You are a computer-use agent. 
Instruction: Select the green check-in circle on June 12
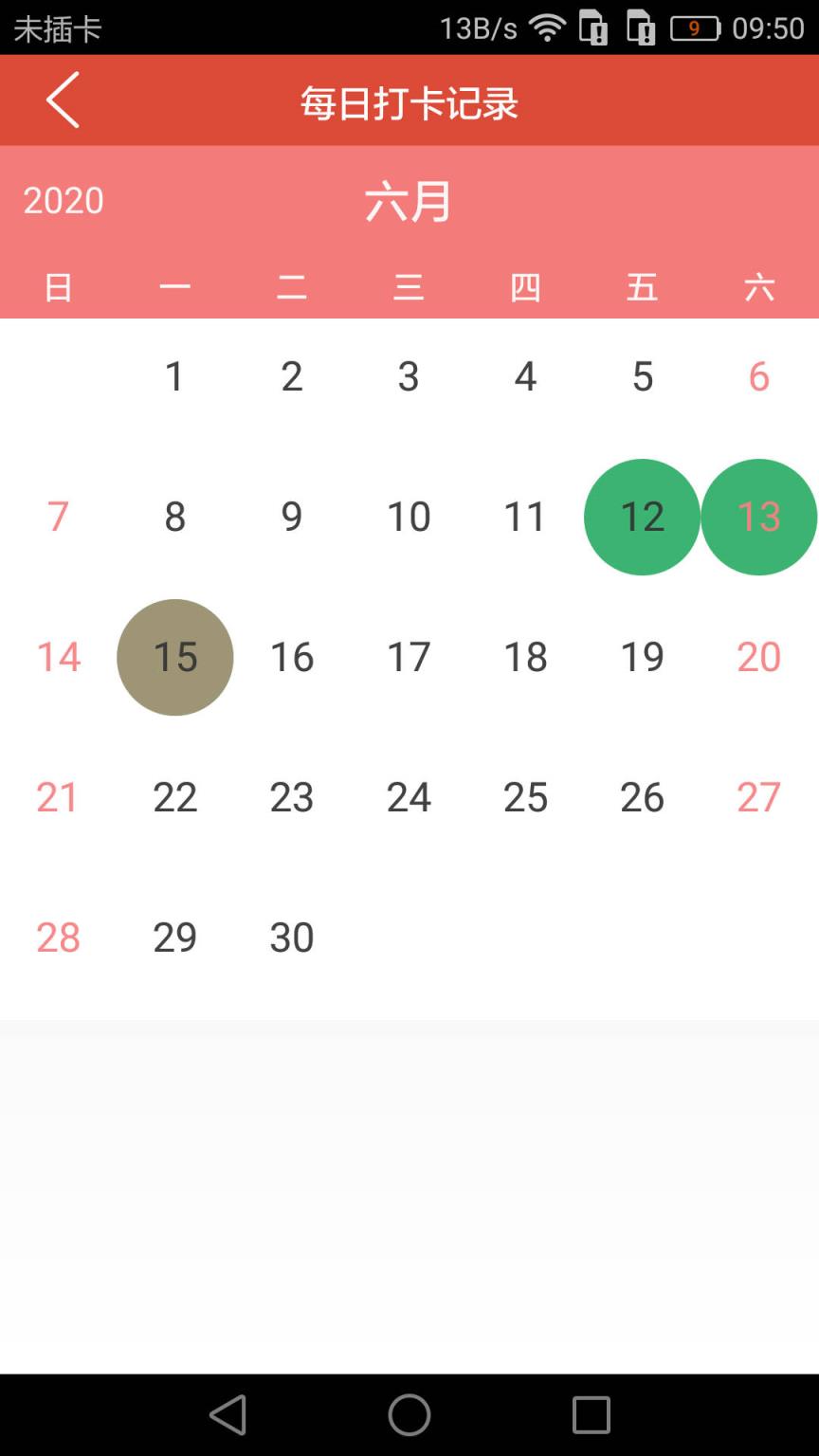[642, 517]
